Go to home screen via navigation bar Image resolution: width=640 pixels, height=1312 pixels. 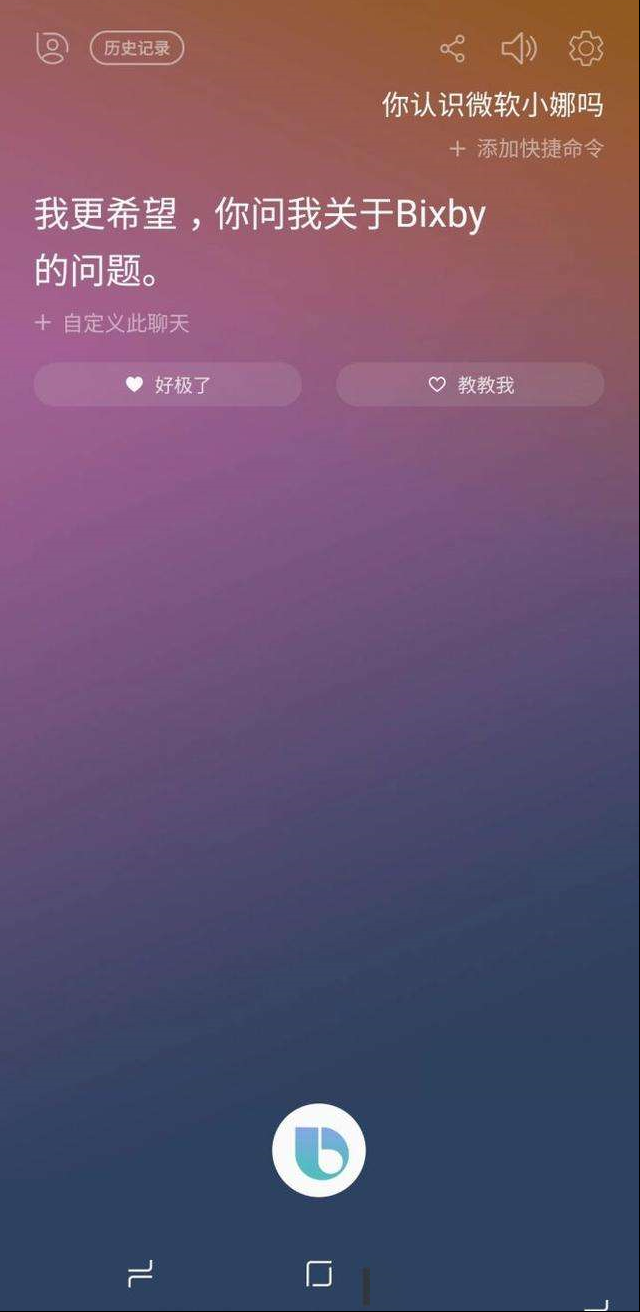coord(319,1273)
